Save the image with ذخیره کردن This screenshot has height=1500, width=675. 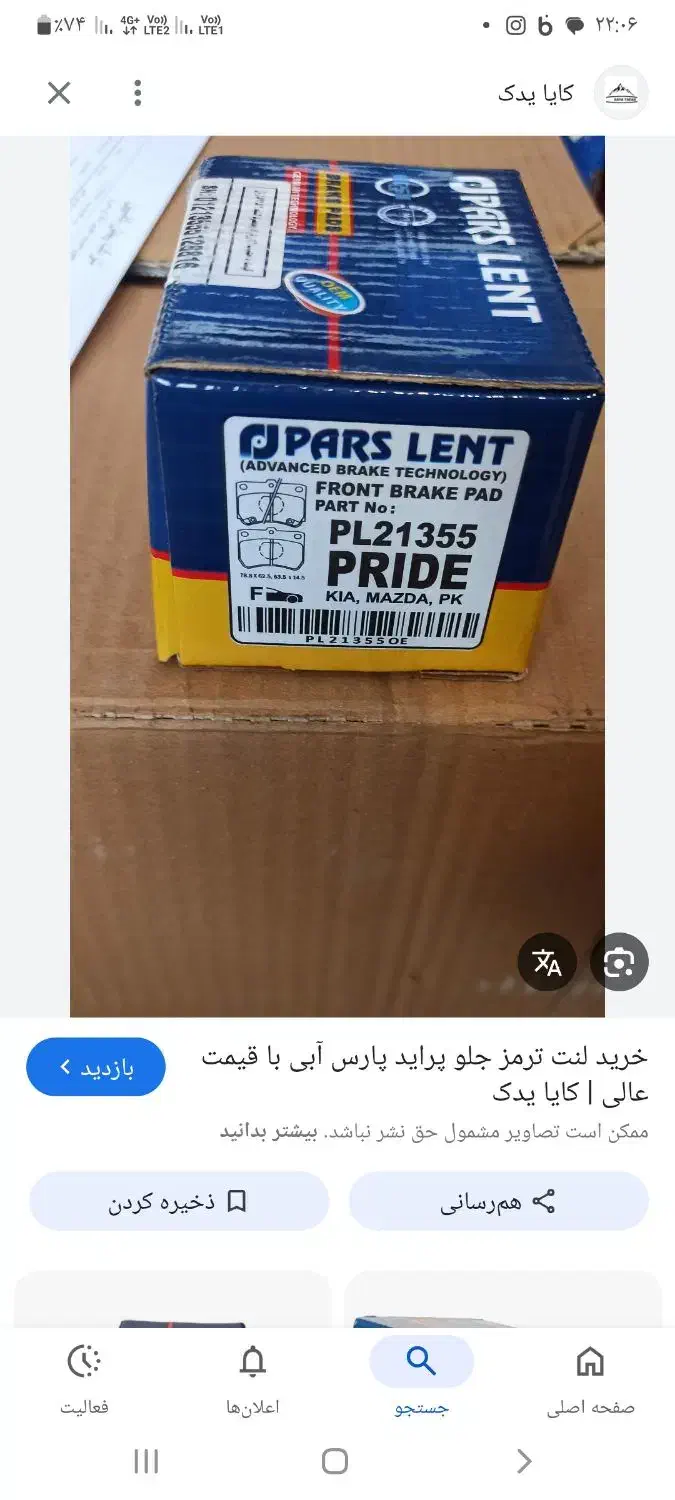pos(179,1201)
